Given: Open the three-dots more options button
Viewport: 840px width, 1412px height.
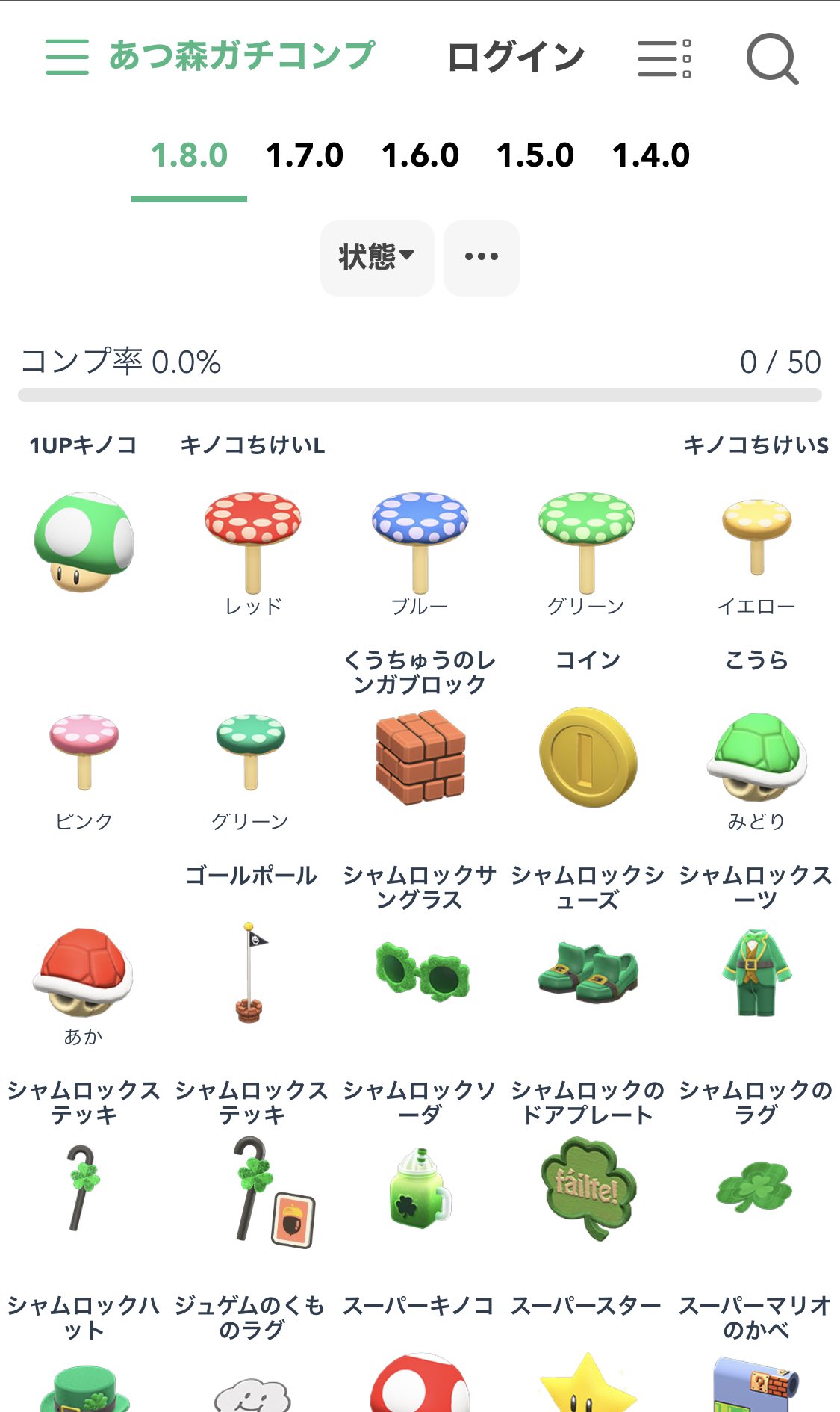Looking at the screenshot, I should click(x=482, y=257).
